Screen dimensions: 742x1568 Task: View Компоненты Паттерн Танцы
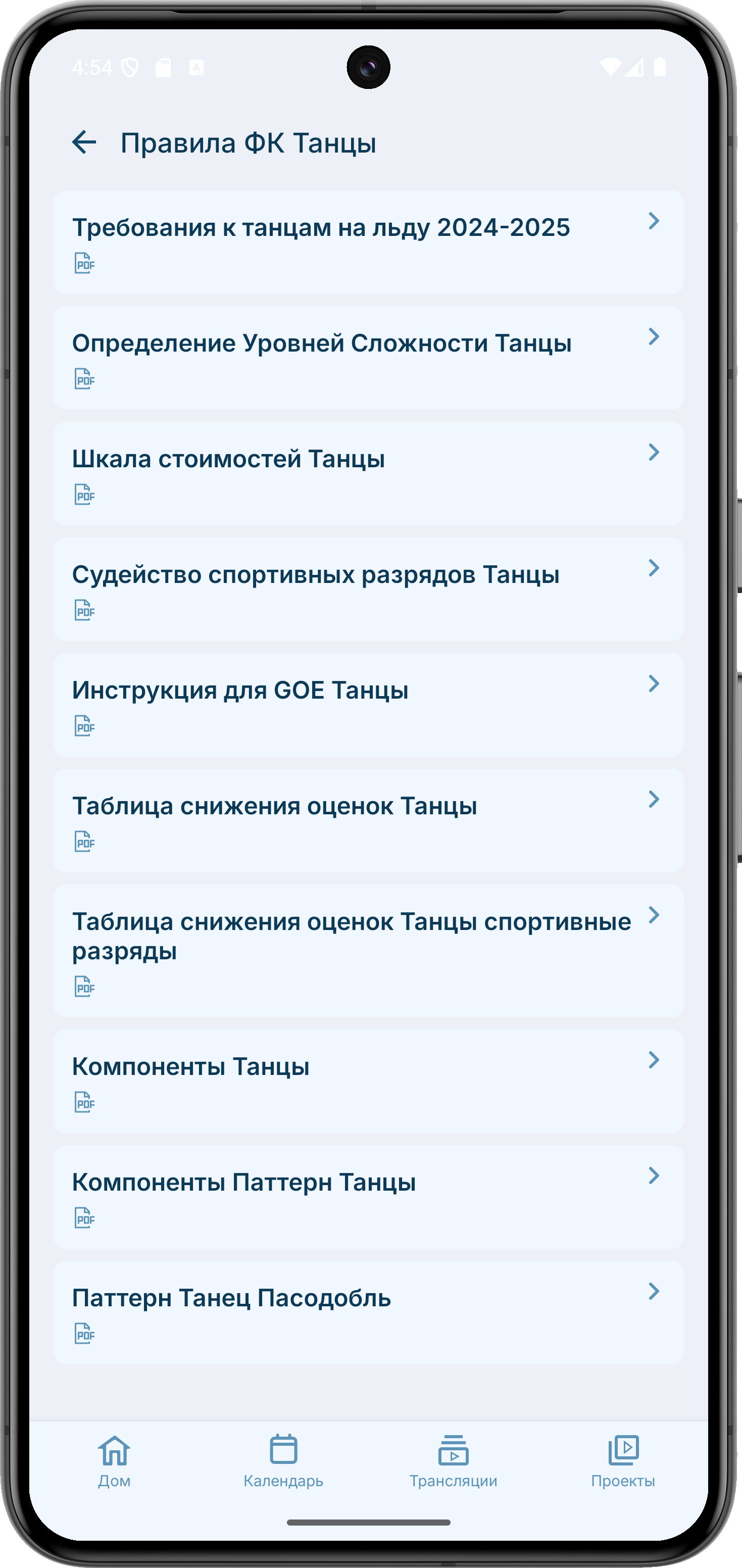coord(368,1196)
